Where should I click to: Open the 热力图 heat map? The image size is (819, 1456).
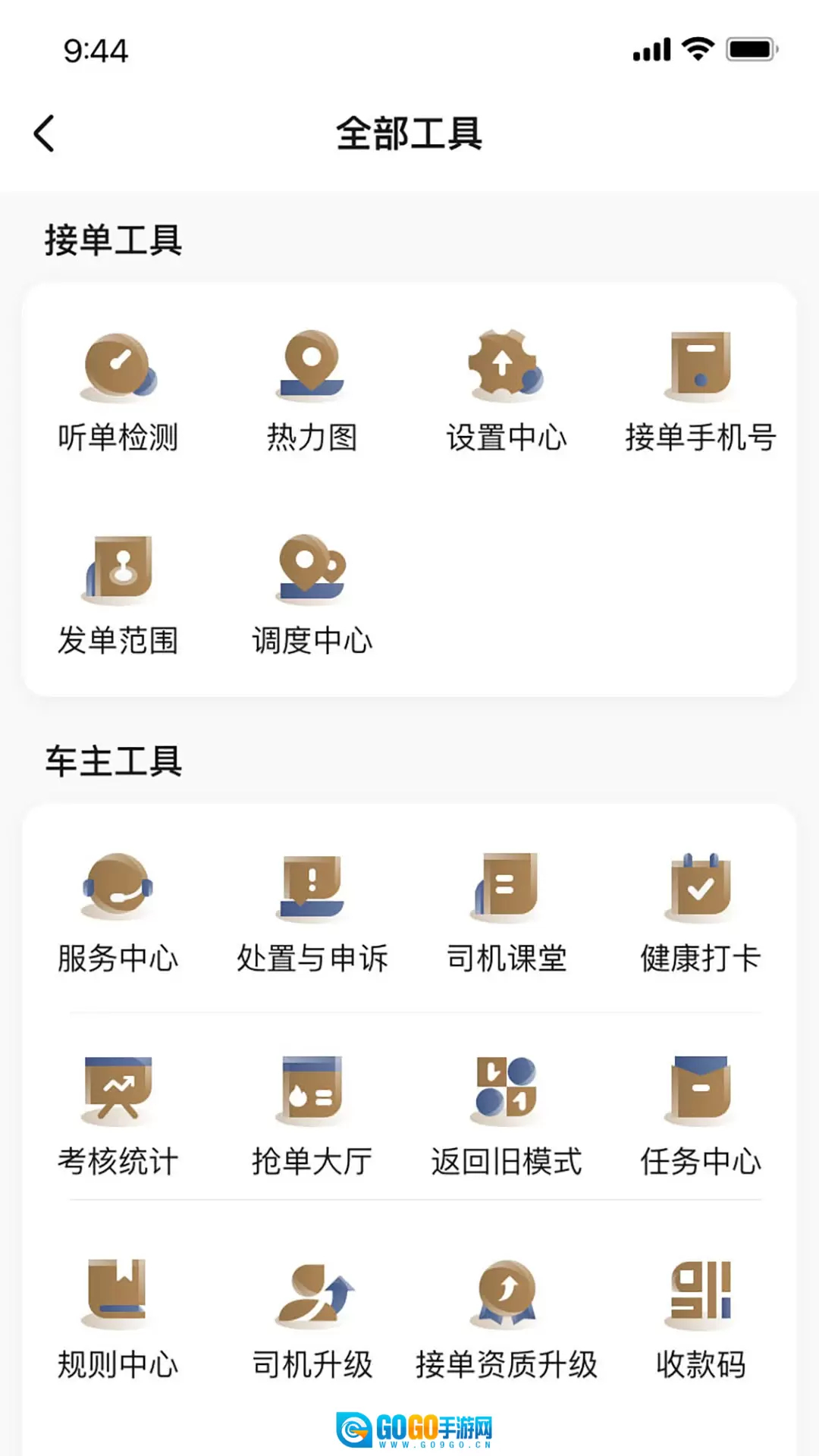tap(312, 393)
